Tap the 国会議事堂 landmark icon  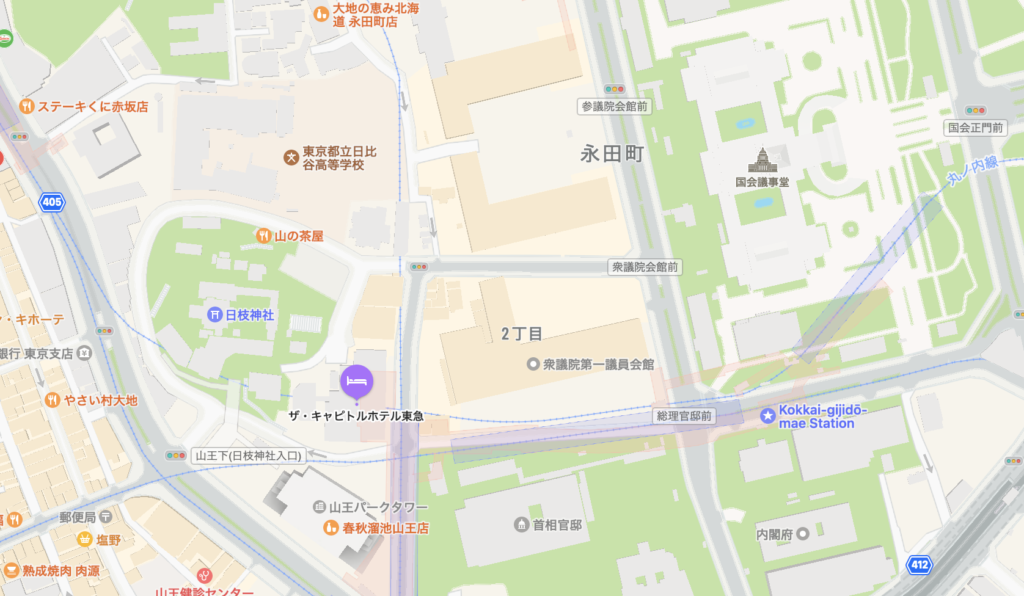762,160
